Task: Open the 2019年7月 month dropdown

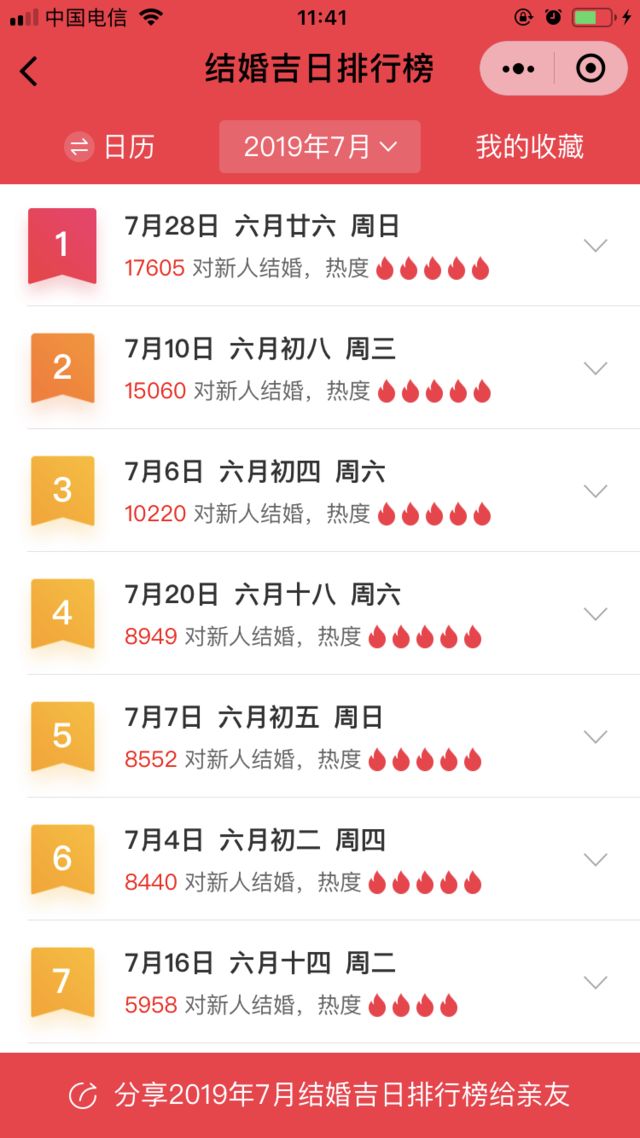Action: pyautogui.click(x=320, y=147)
